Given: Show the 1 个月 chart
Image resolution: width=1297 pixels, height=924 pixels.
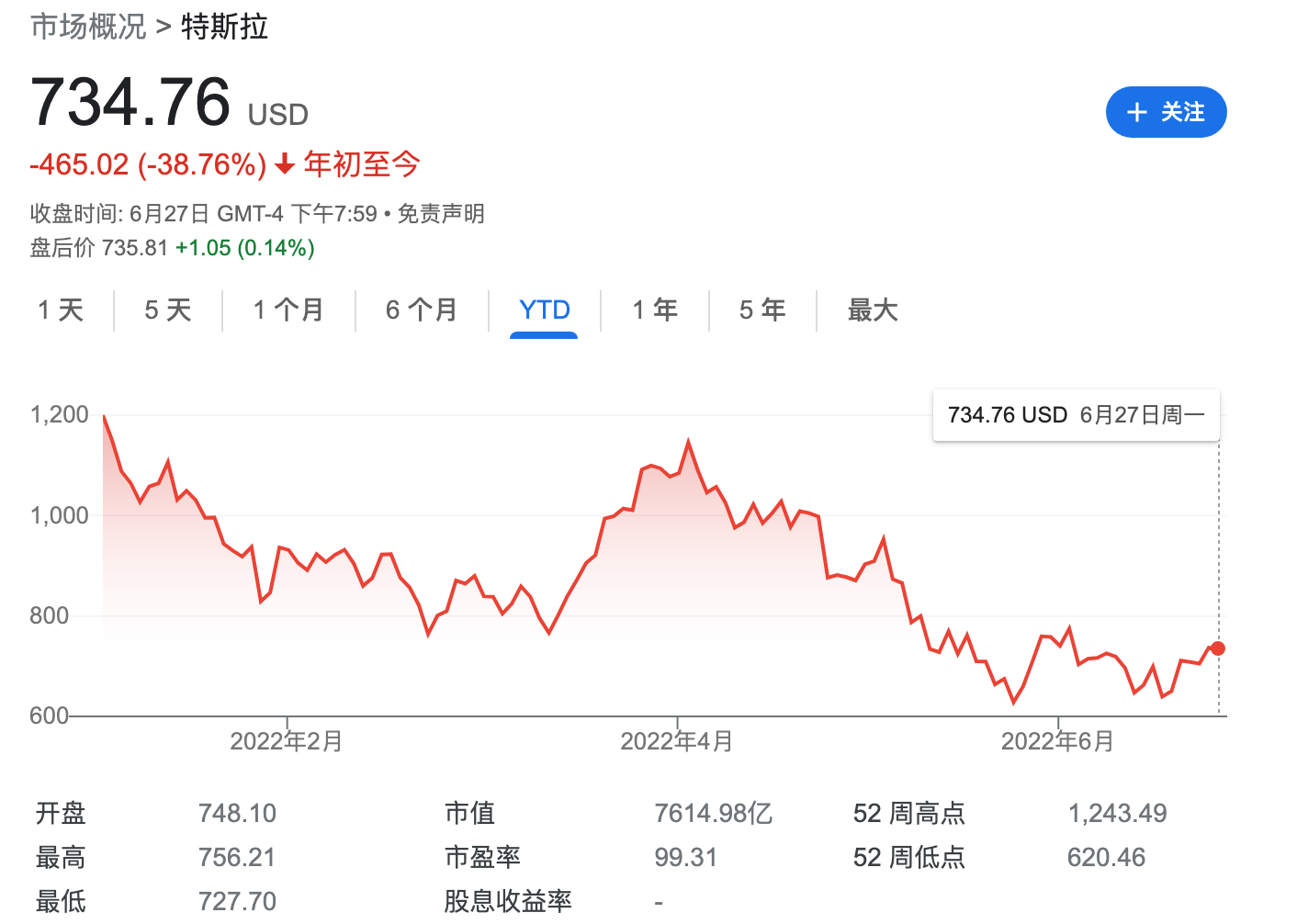Looking at the screenshot, I should pyautogui.click(x=288, y=310).
